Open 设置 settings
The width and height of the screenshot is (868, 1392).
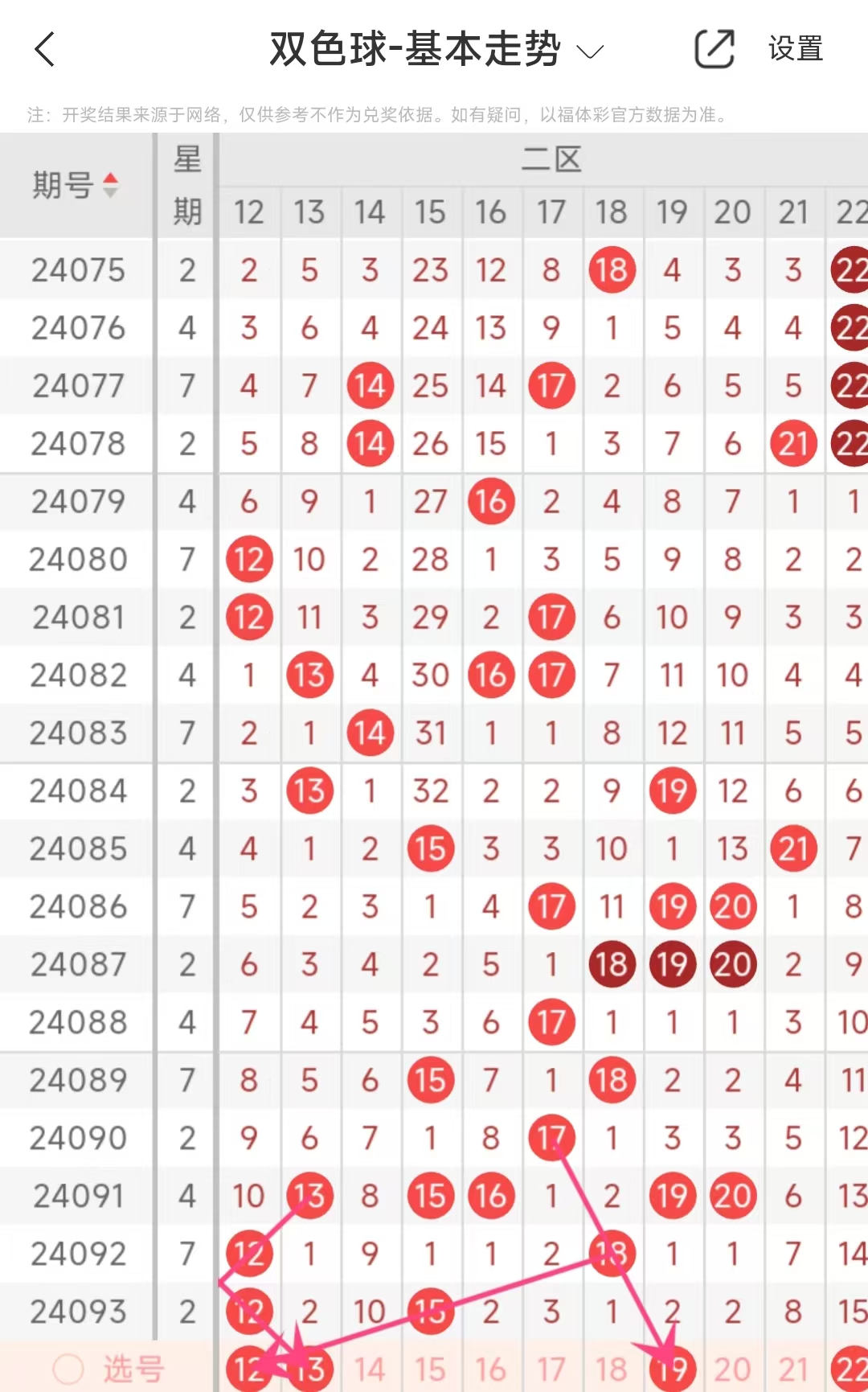click(796, 49)
